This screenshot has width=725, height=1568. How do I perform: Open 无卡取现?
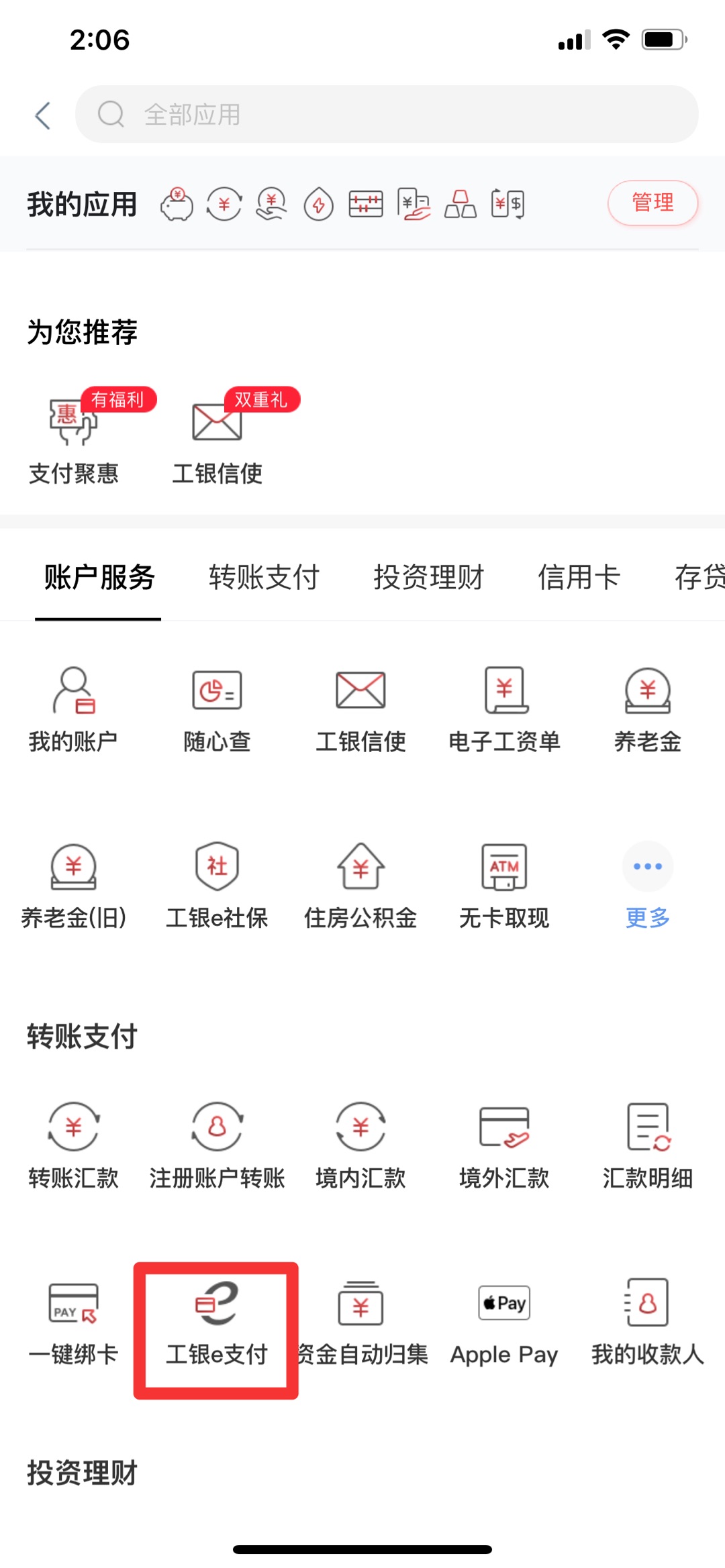pos(504,887)
